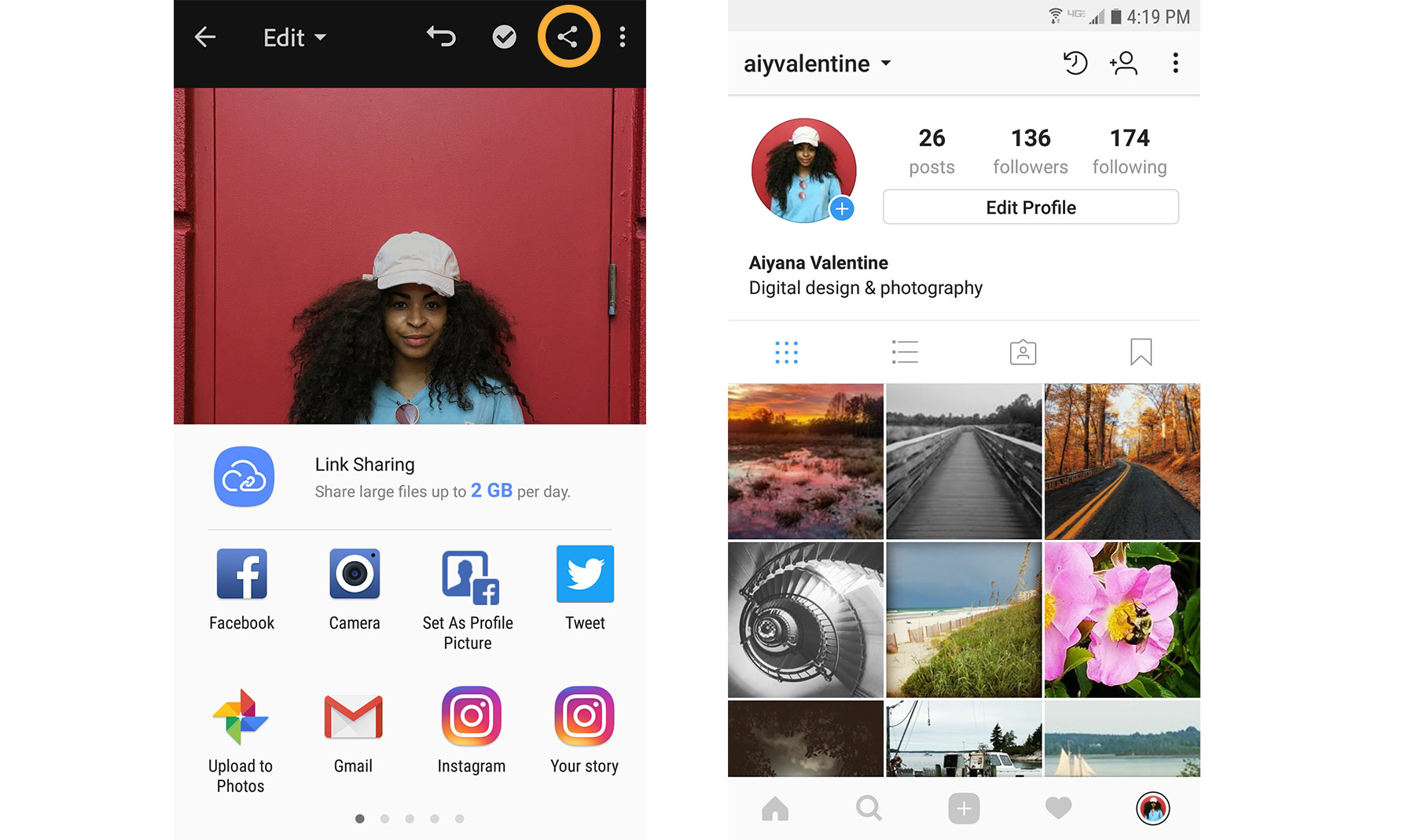Open the Instagram search tab
The image size is (1415, 840).
point(869,808)
